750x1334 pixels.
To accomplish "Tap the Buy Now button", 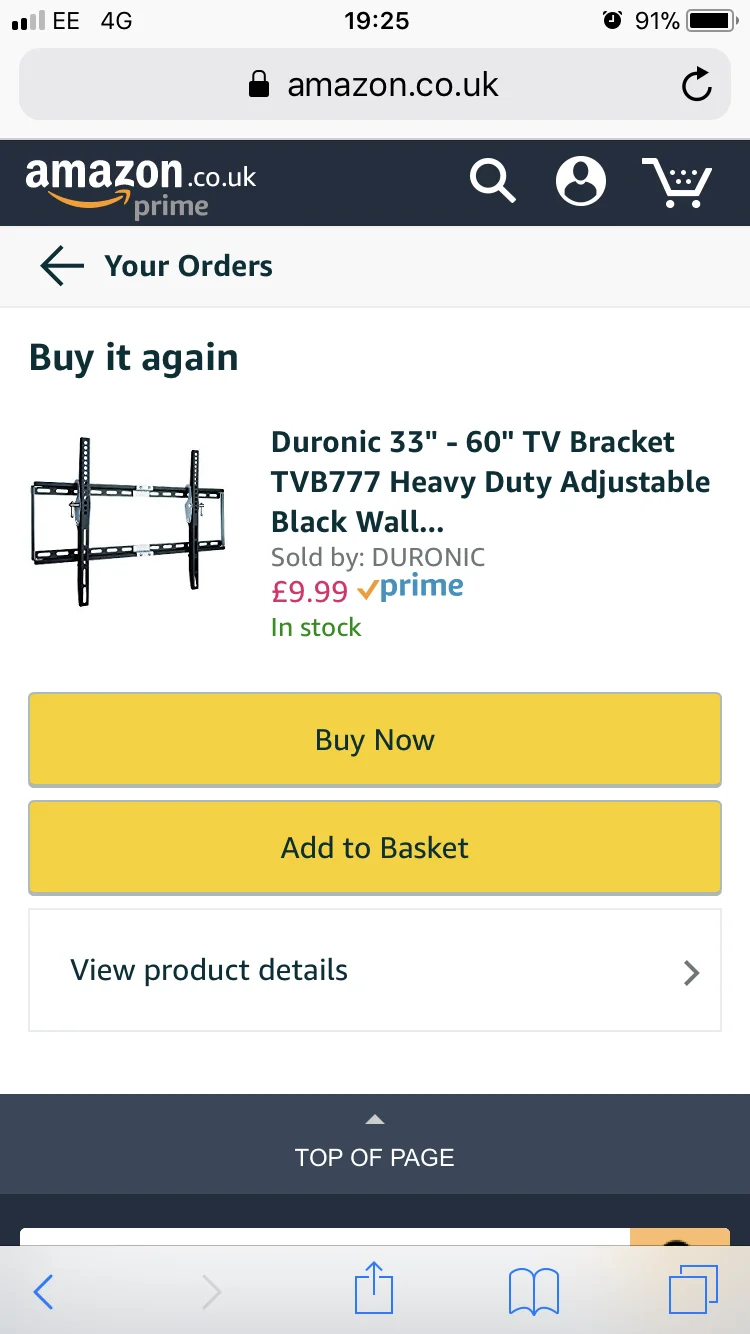I will (x=375, y=740).
